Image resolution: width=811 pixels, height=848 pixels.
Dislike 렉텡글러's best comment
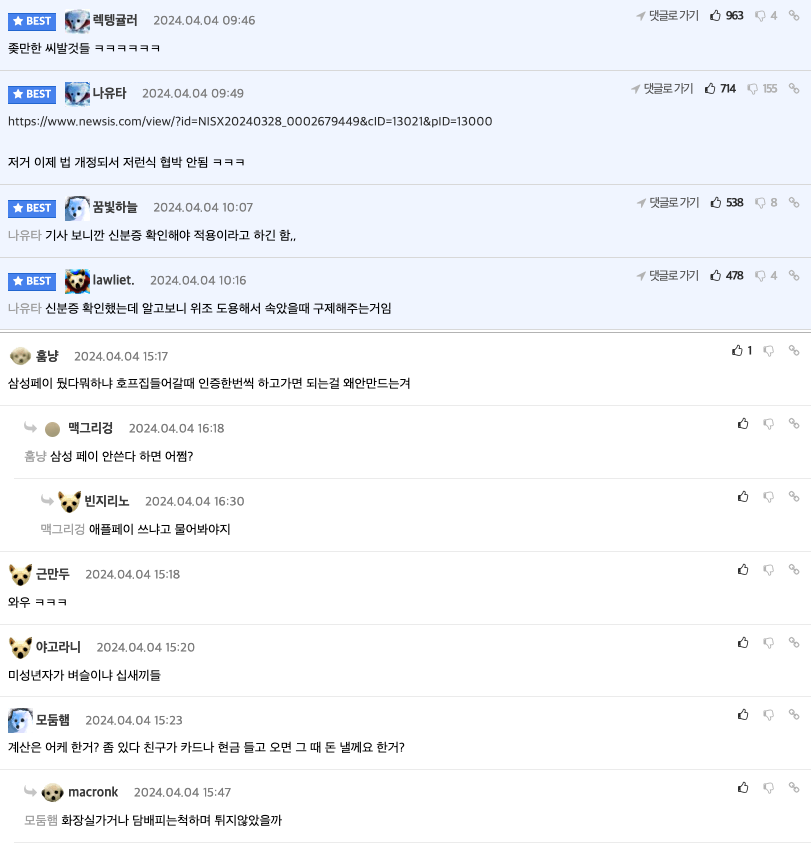[x=761, y=16]
